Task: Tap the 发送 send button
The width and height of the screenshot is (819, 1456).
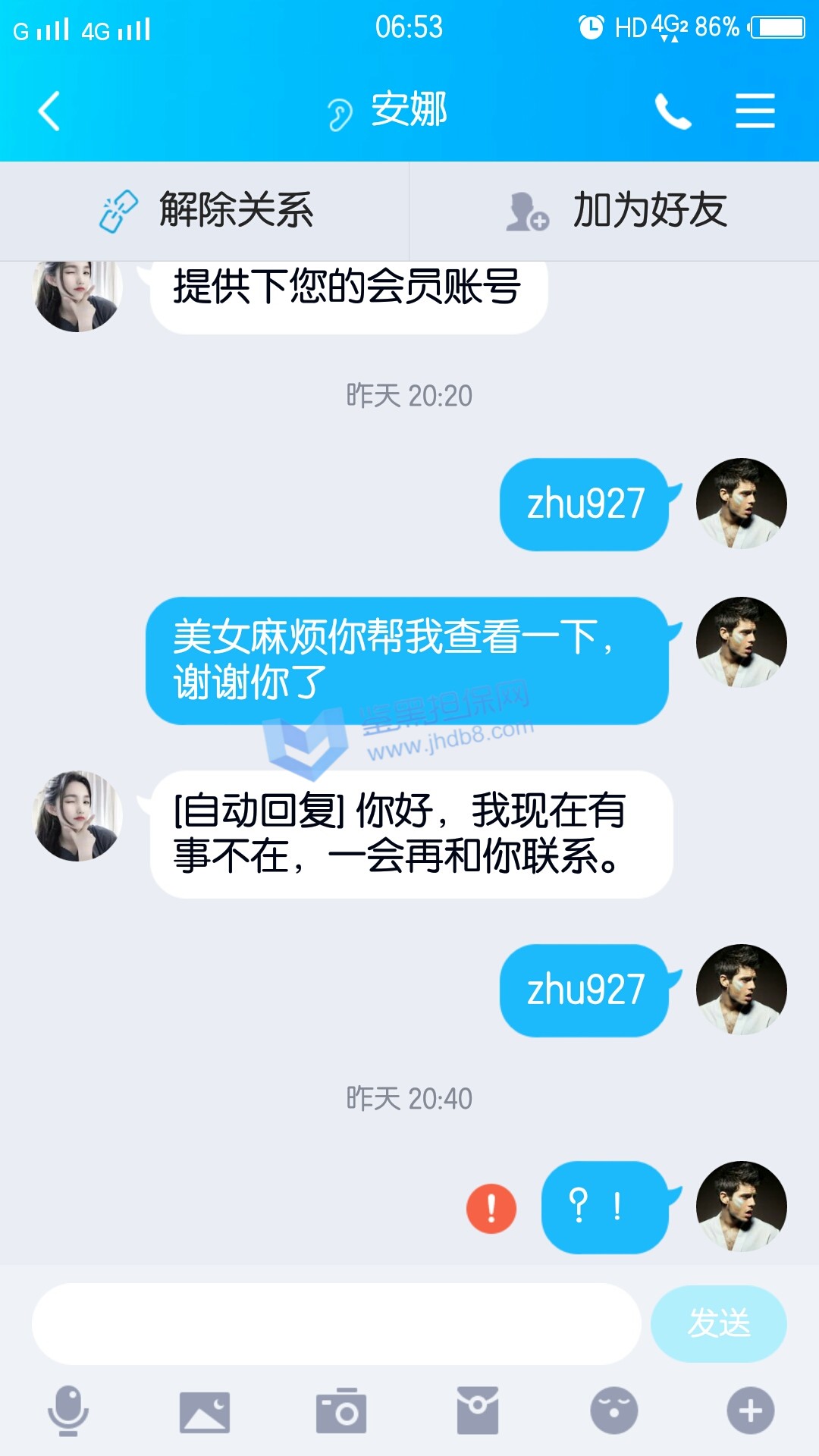Action: pyautogui.click(x=718, y=1324)
